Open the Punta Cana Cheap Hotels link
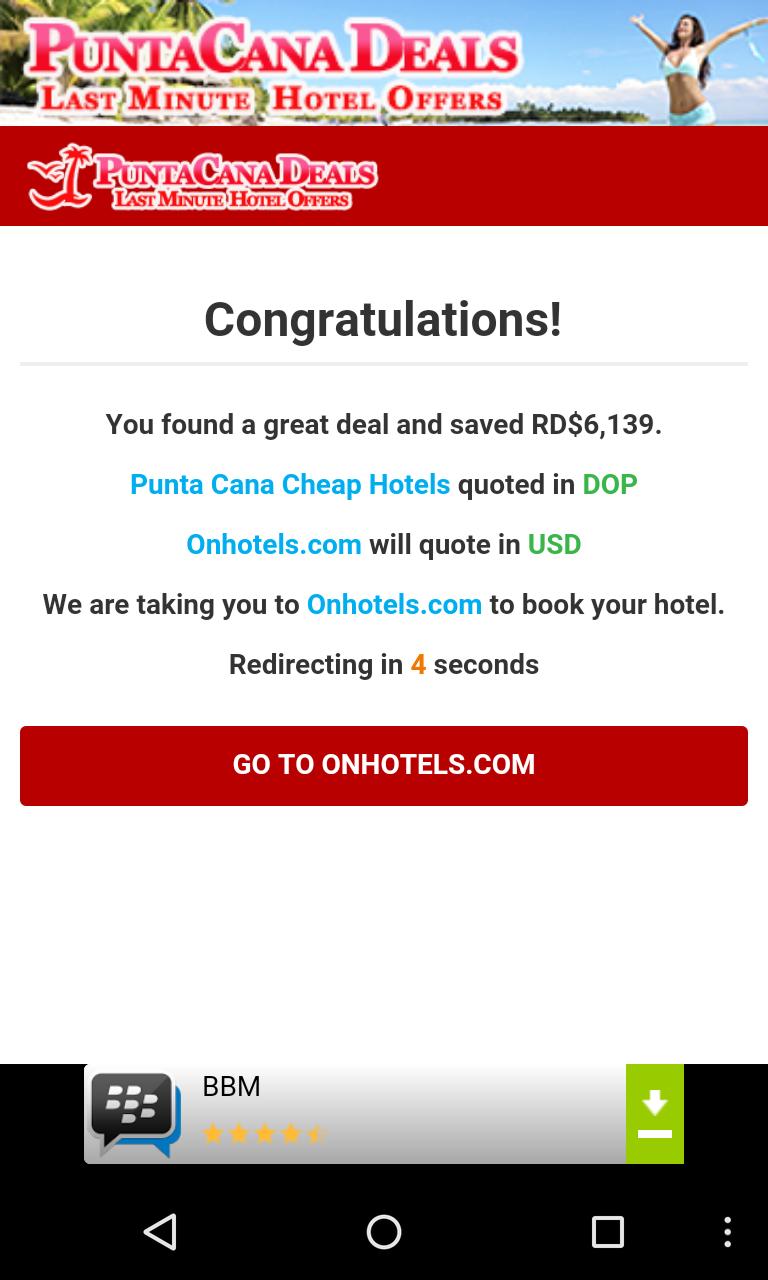This screenshot has width=768, height=1280. point(290,484)
